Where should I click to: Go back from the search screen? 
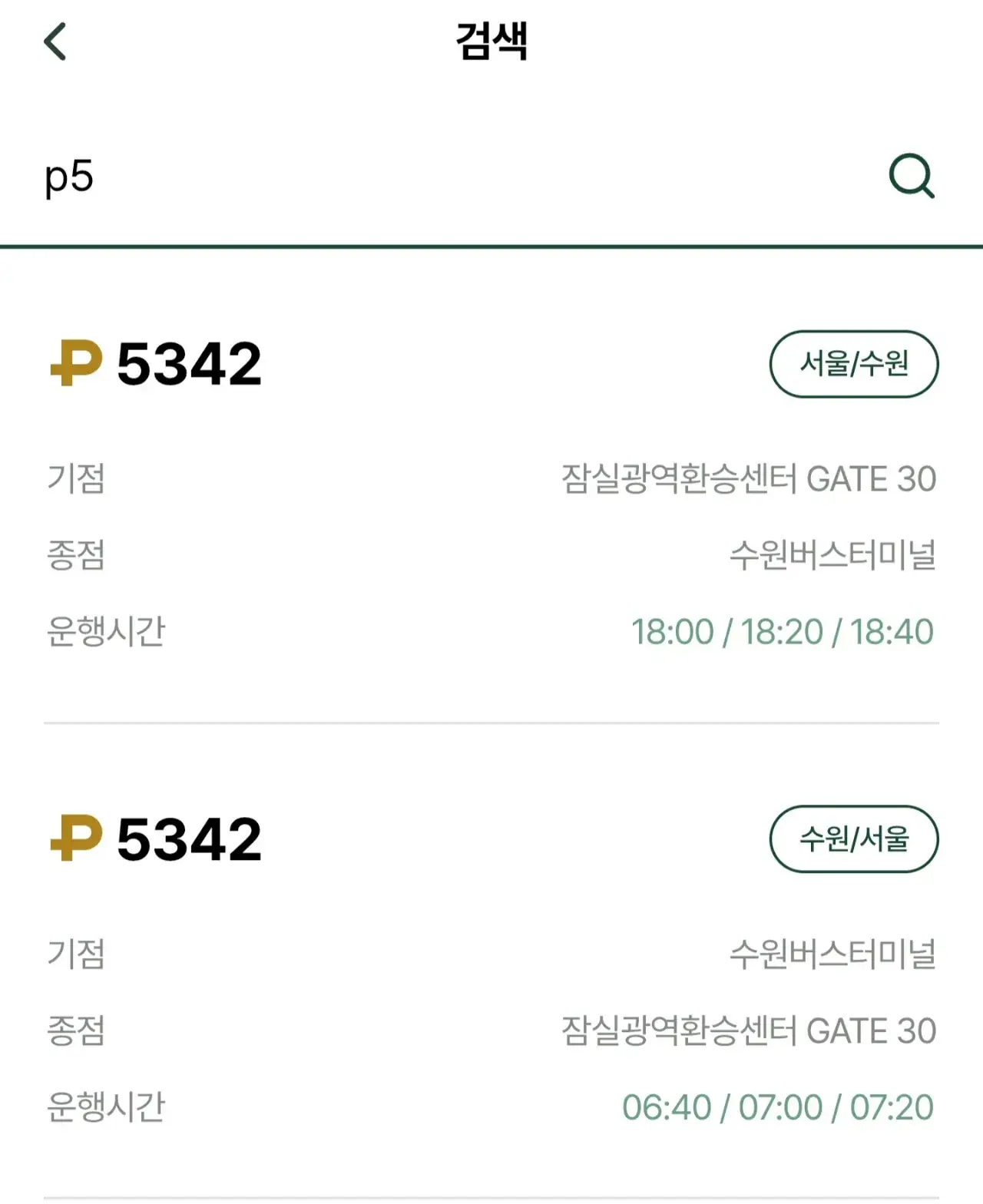[x=55, y=41]
